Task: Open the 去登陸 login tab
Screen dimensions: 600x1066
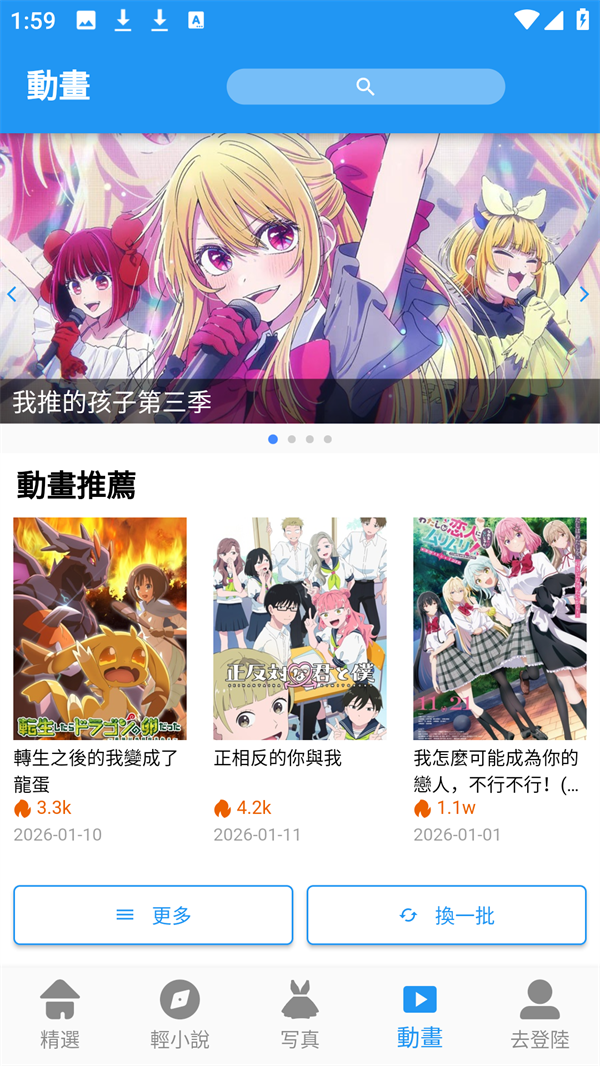Action: (540, 1014)
